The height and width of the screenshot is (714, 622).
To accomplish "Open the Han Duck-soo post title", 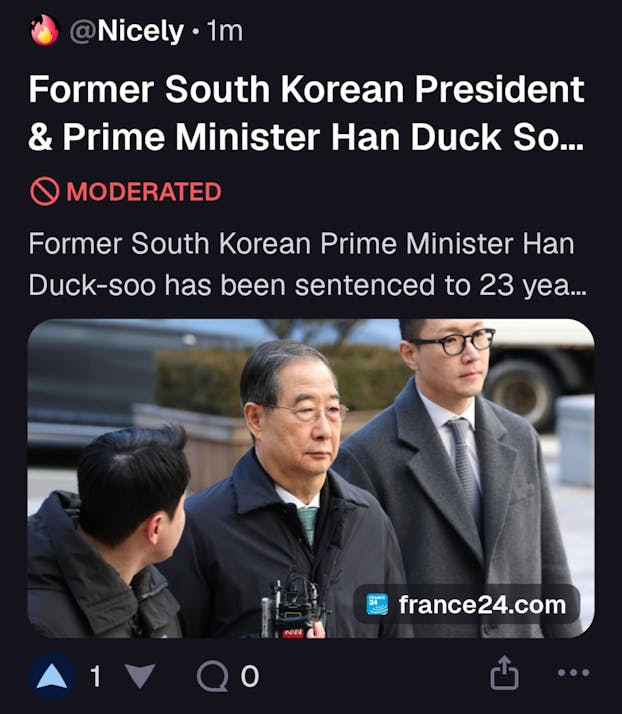I will click(305, 112).
